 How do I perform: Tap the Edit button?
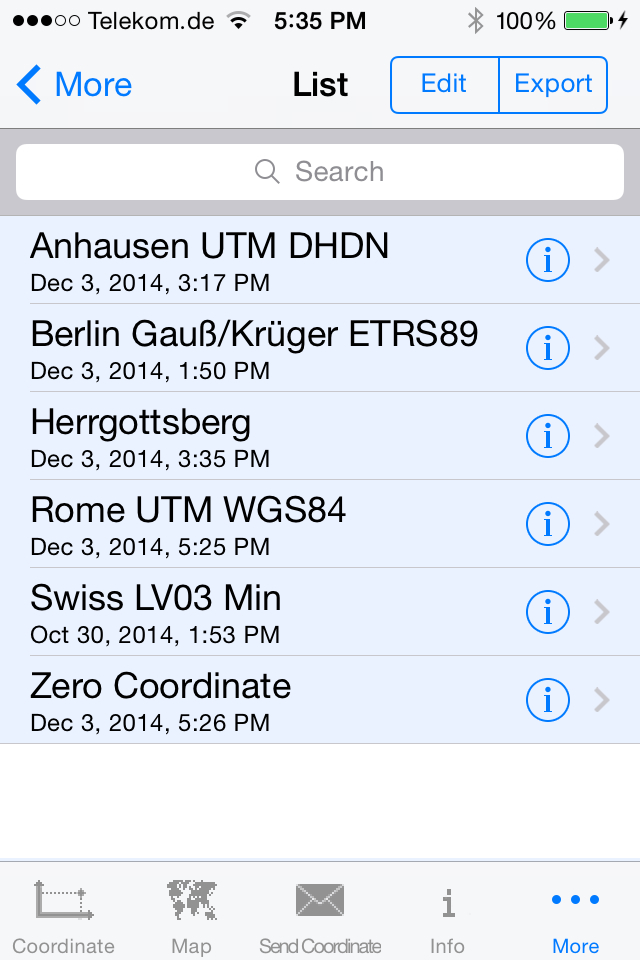444,85
